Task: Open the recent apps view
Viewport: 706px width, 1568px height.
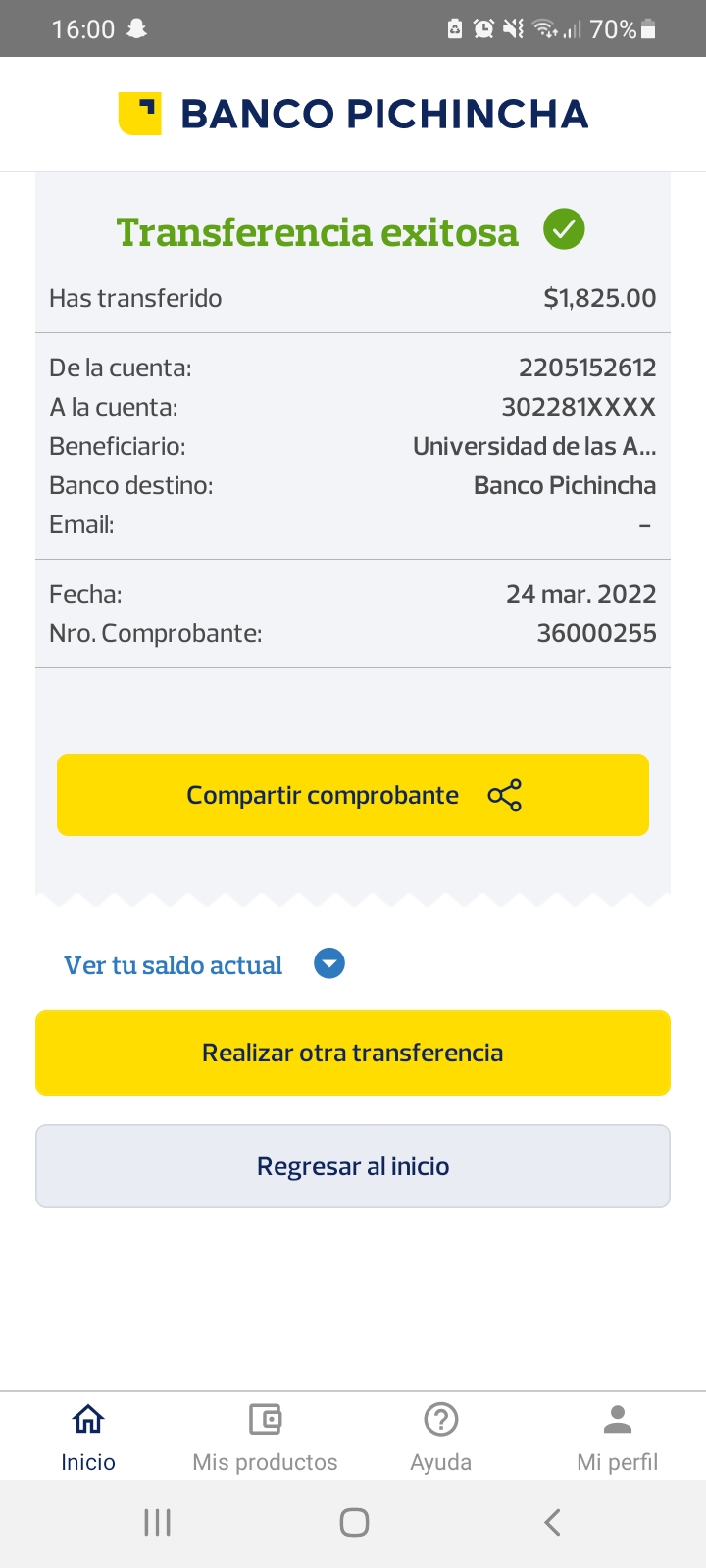Action: coord(157,1522)
